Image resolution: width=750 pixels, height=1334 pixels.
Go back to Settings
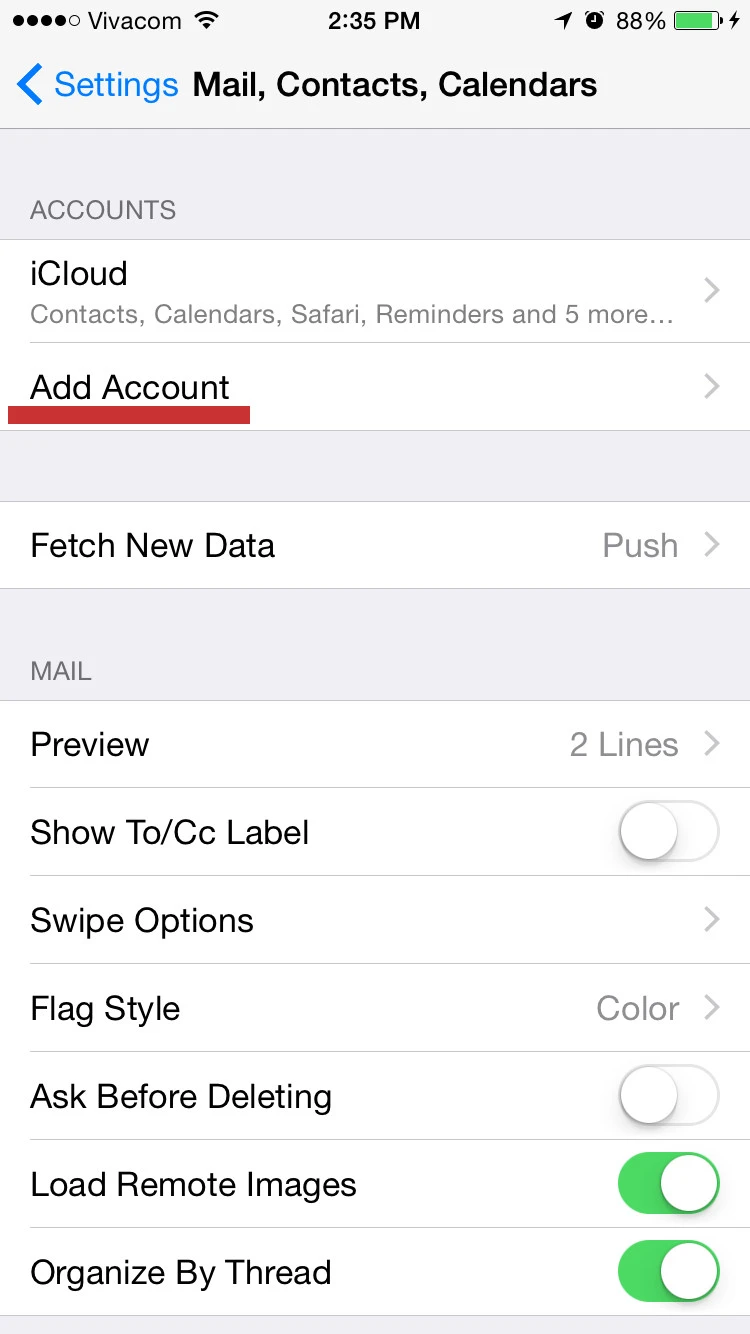click(x=97, y=85)
